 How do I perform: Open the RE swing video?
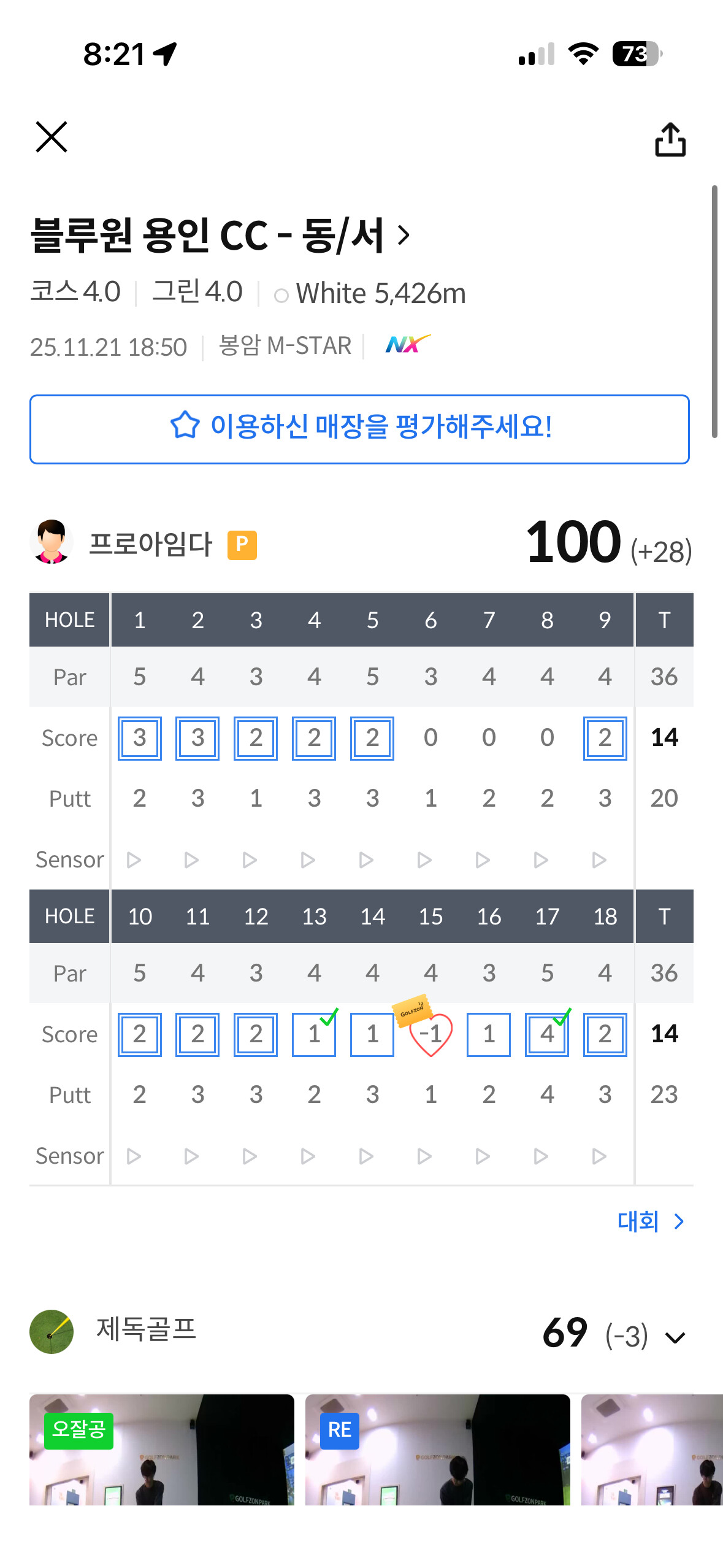tap(437, 1449)
